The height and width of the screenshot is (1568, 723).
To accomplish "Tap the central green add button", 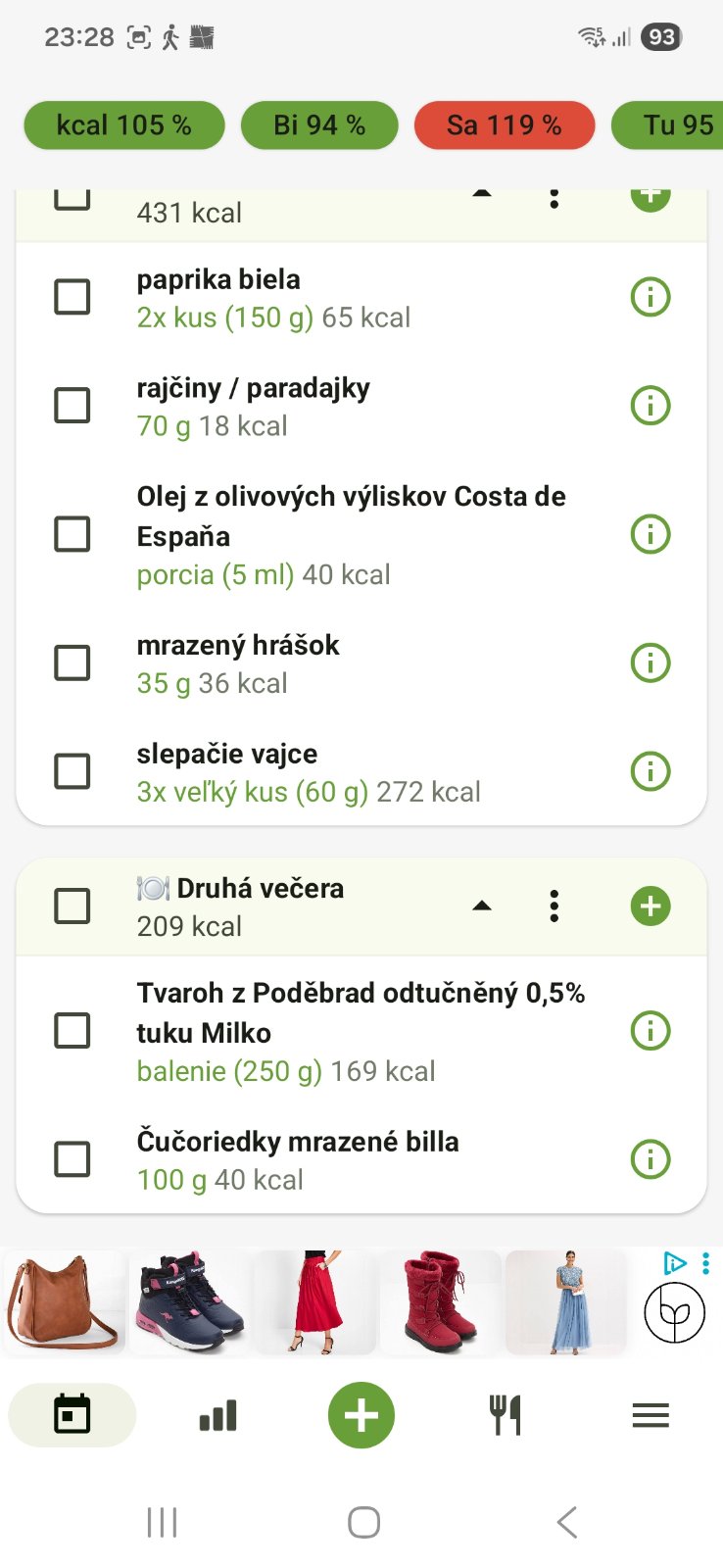I will tap(361, 1415).
